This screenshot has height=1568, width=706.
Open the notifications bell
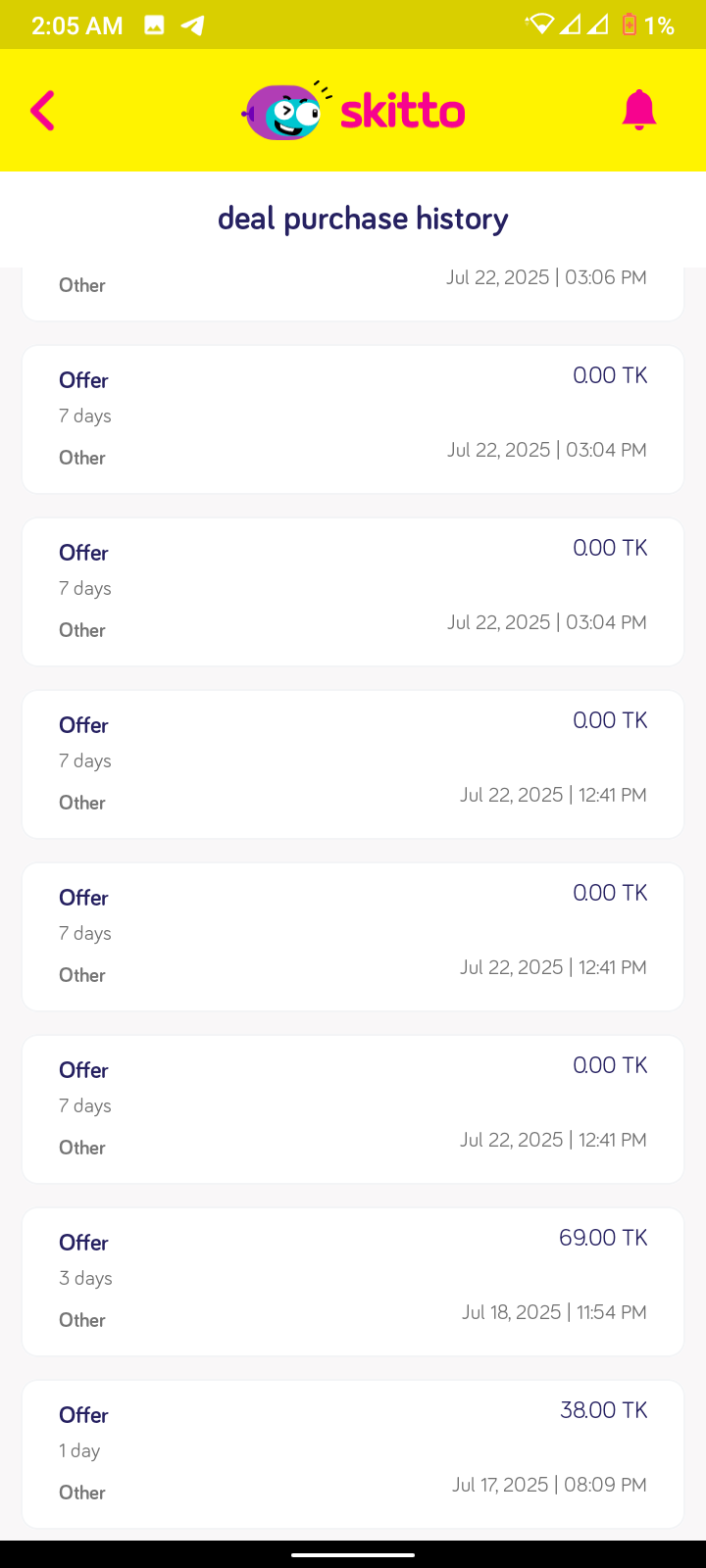coord(638,110)
